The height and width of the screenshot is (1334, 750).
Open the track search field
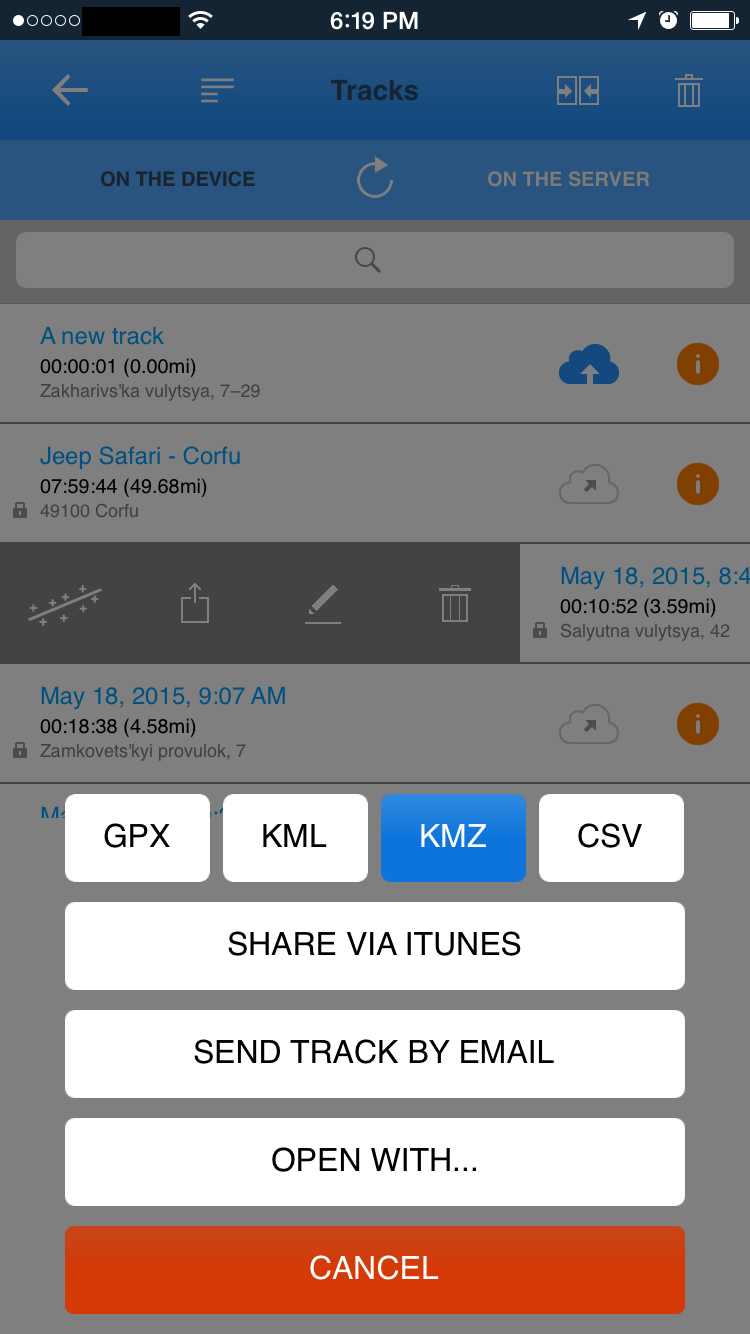375,260
